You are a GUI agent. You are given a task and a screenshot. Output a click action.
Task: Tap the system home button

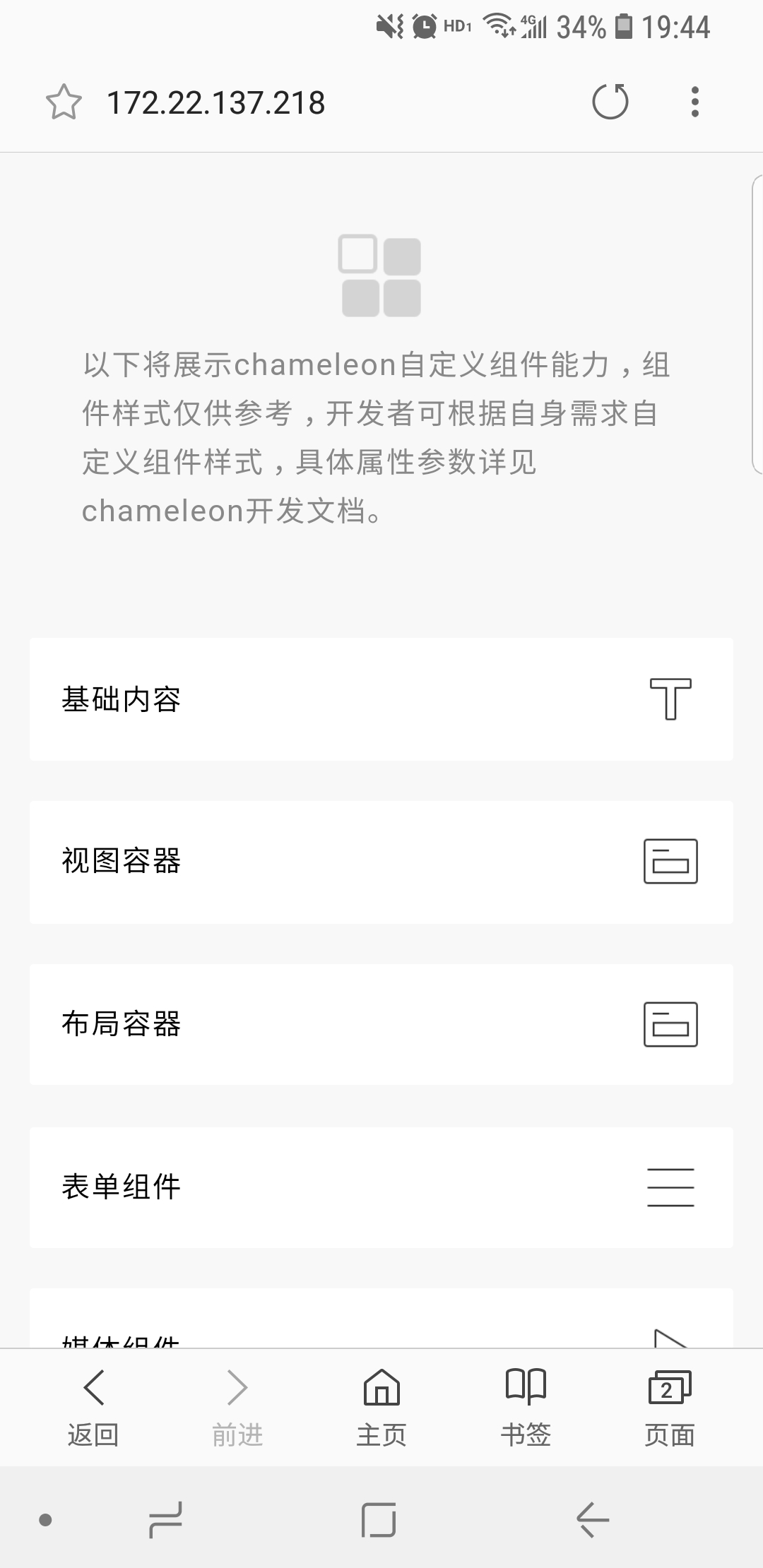[x=379, y=1519]
